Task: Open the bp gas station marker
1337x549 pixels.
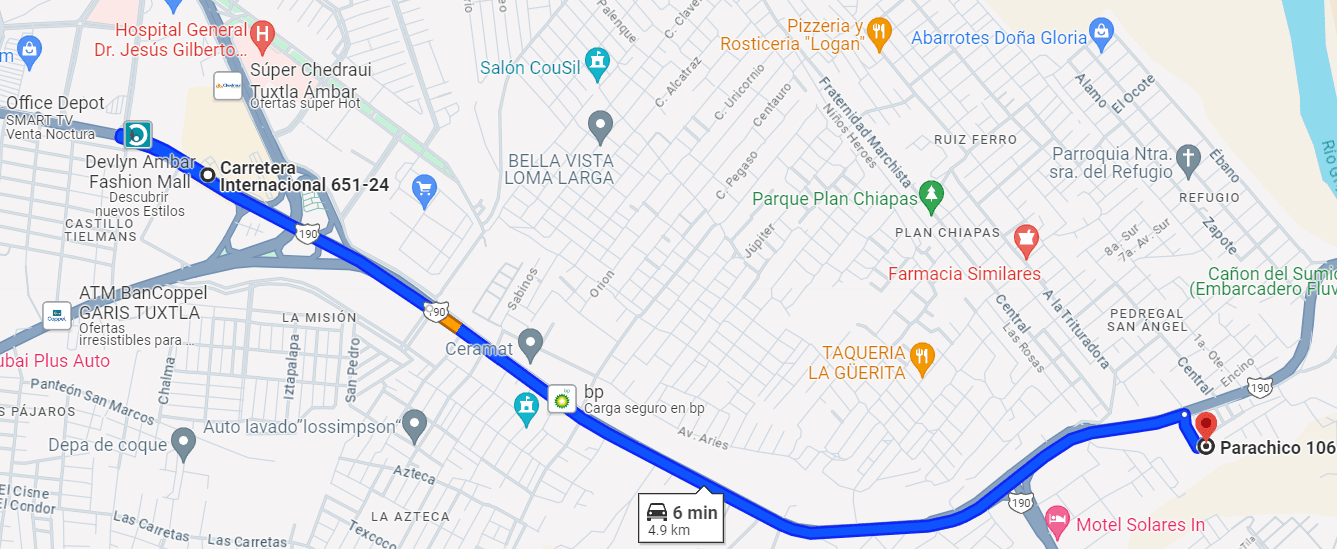Action: click(x=562, y=399)
